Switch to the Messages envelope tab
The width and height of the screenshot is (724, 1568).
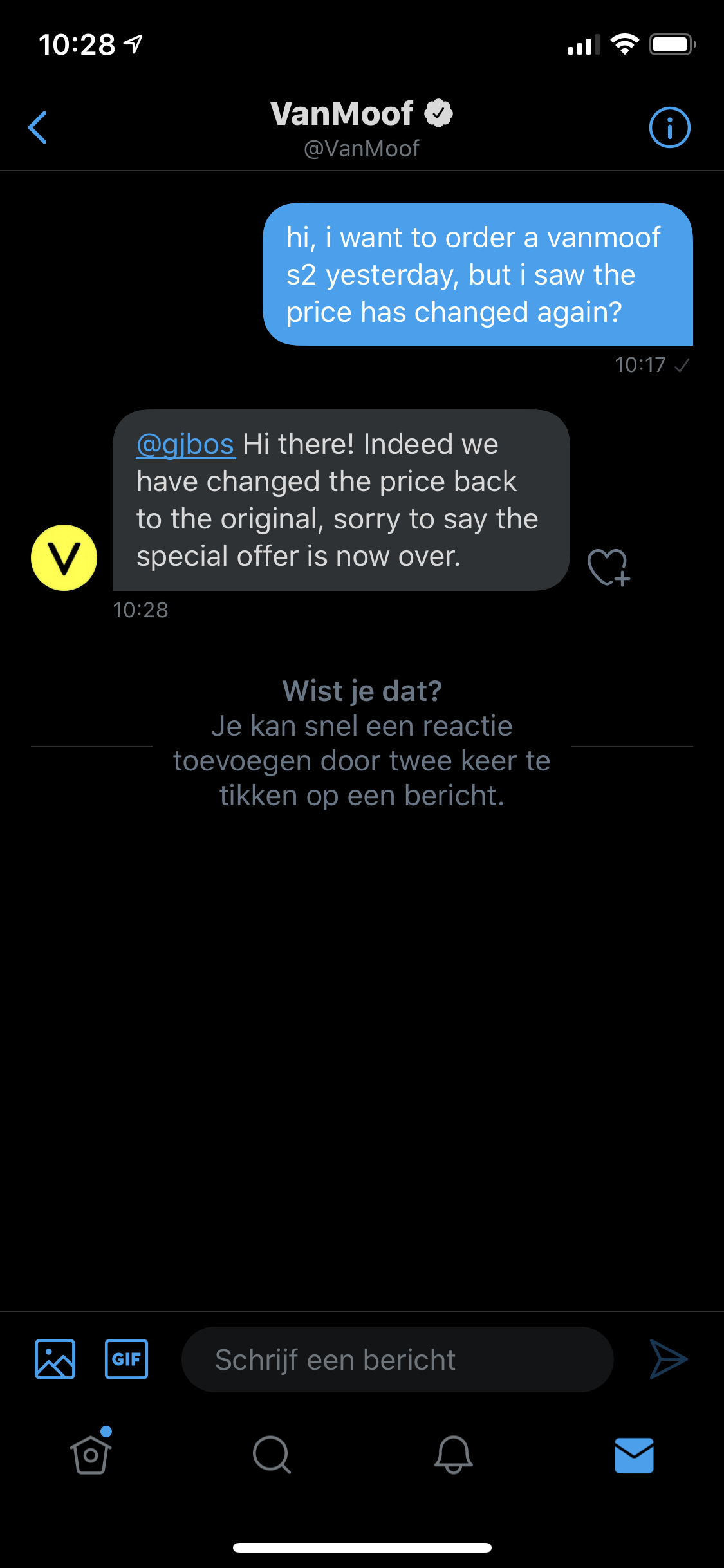[634, 1454]
